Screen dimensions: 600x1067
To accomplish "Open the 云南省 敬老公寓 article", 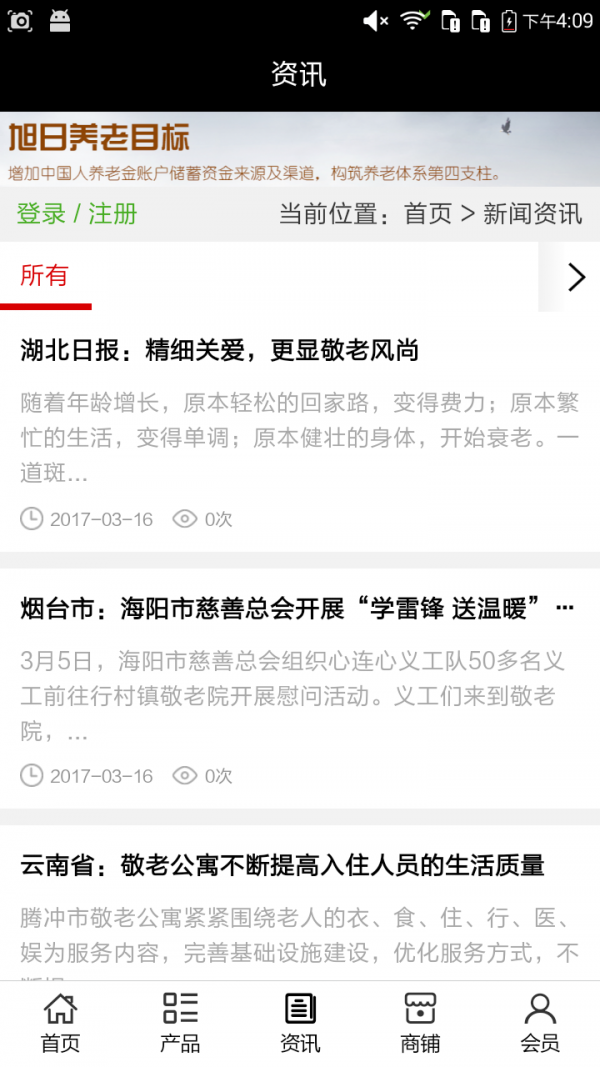I will (x=283, y=865).
